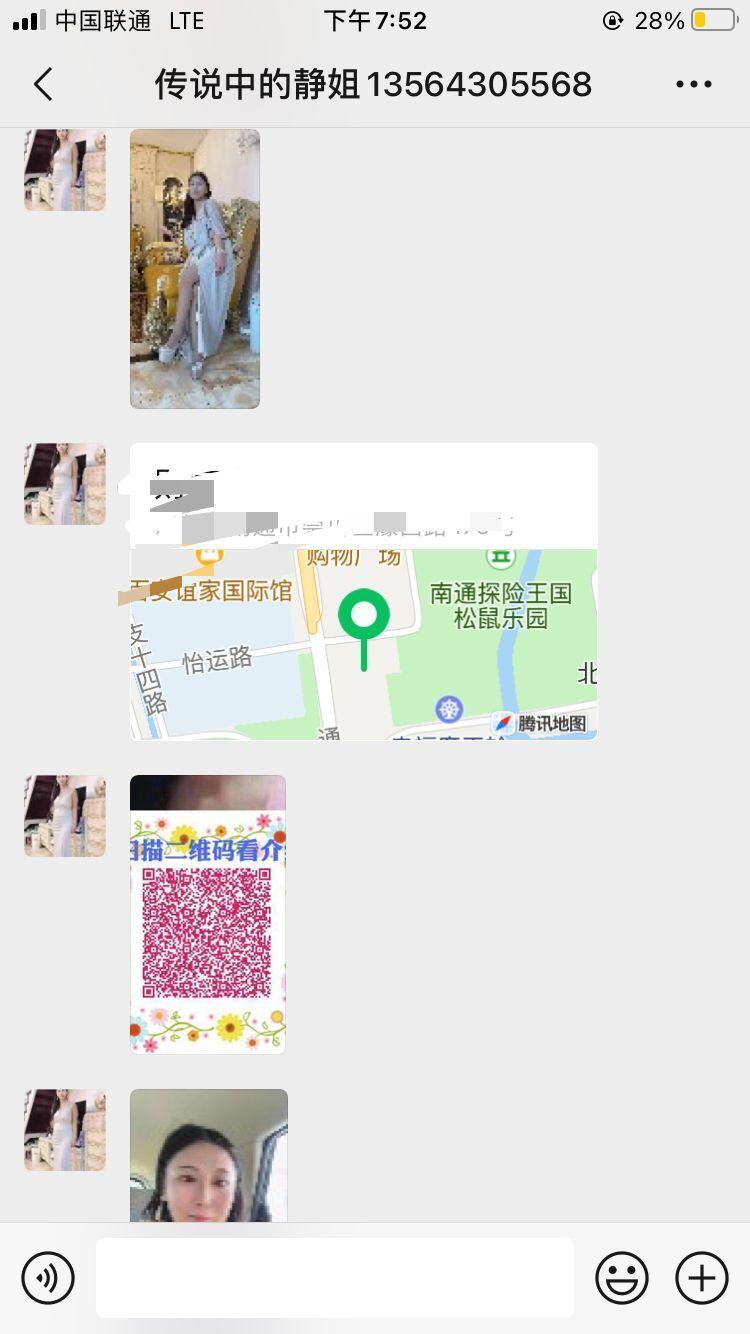750x1334 pixels.
Task: Open attachment menu with plus icon
Action: click(x=701, y=1277)
